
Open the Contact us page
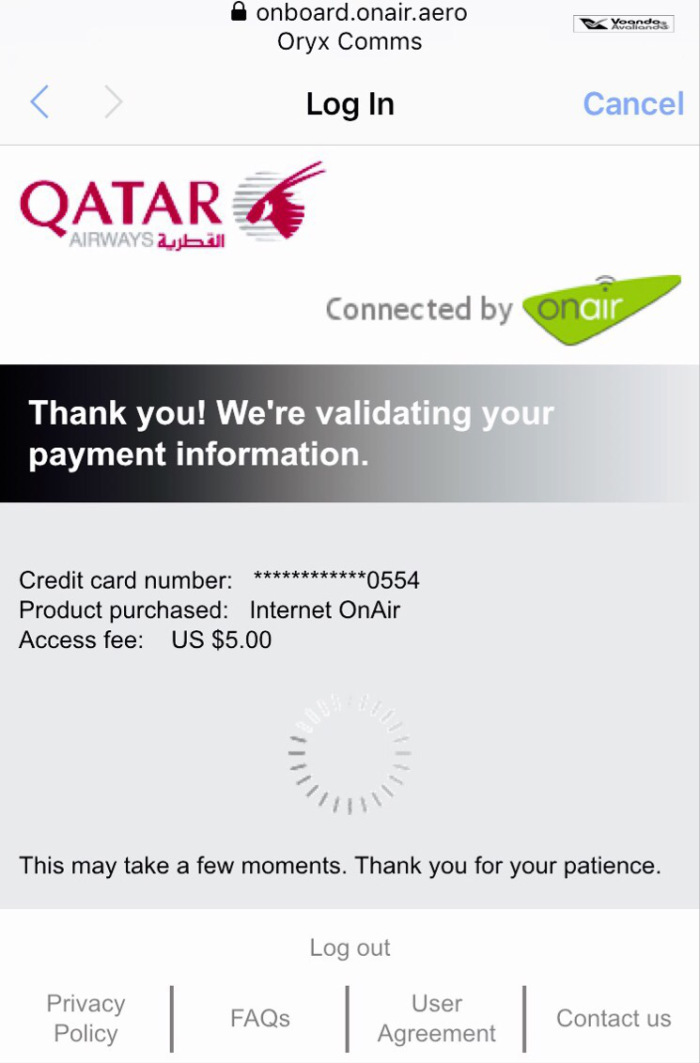click(x=613, y=1018)
